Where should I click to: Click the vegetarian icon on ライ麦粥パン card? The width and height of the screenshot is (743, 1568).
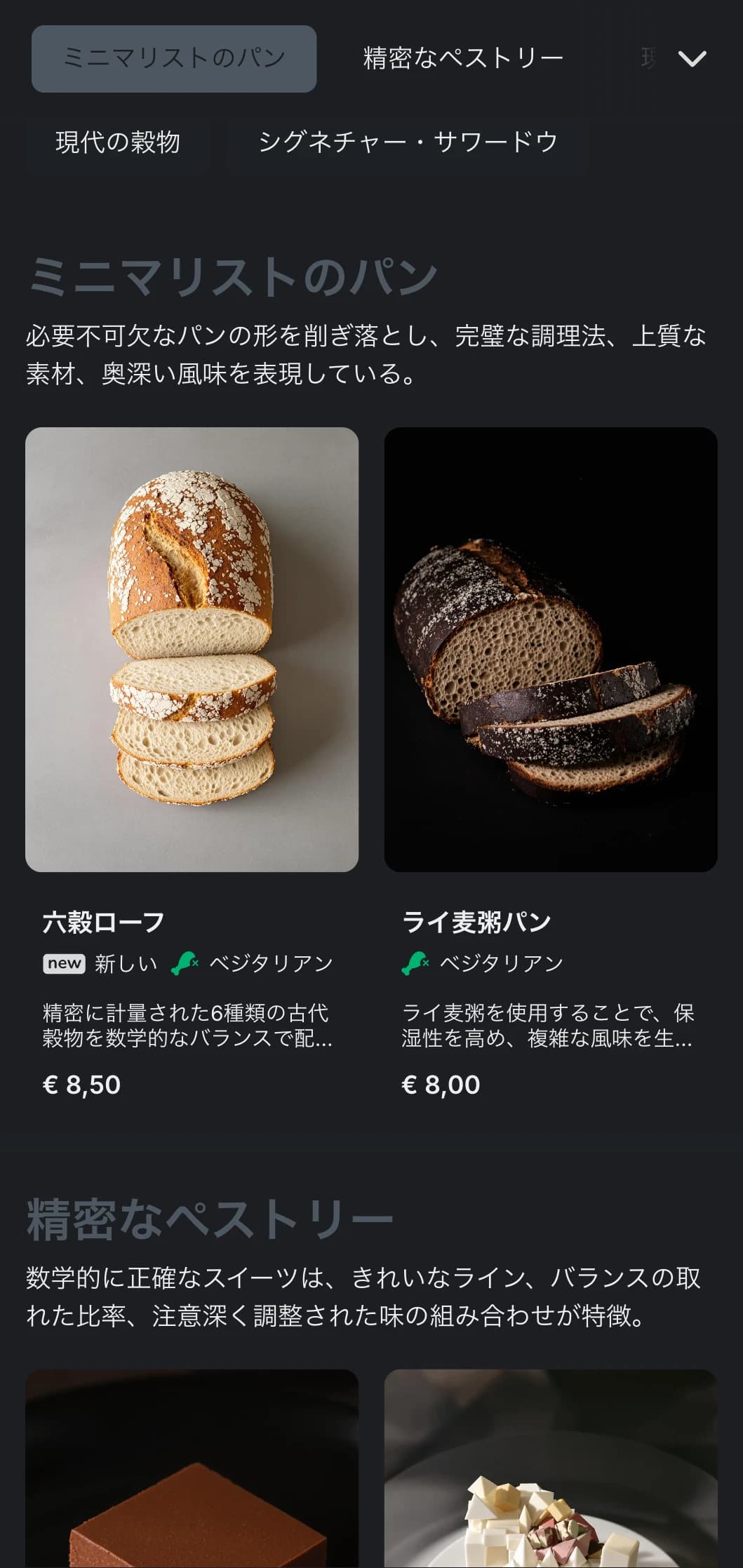tap(416, 963)
